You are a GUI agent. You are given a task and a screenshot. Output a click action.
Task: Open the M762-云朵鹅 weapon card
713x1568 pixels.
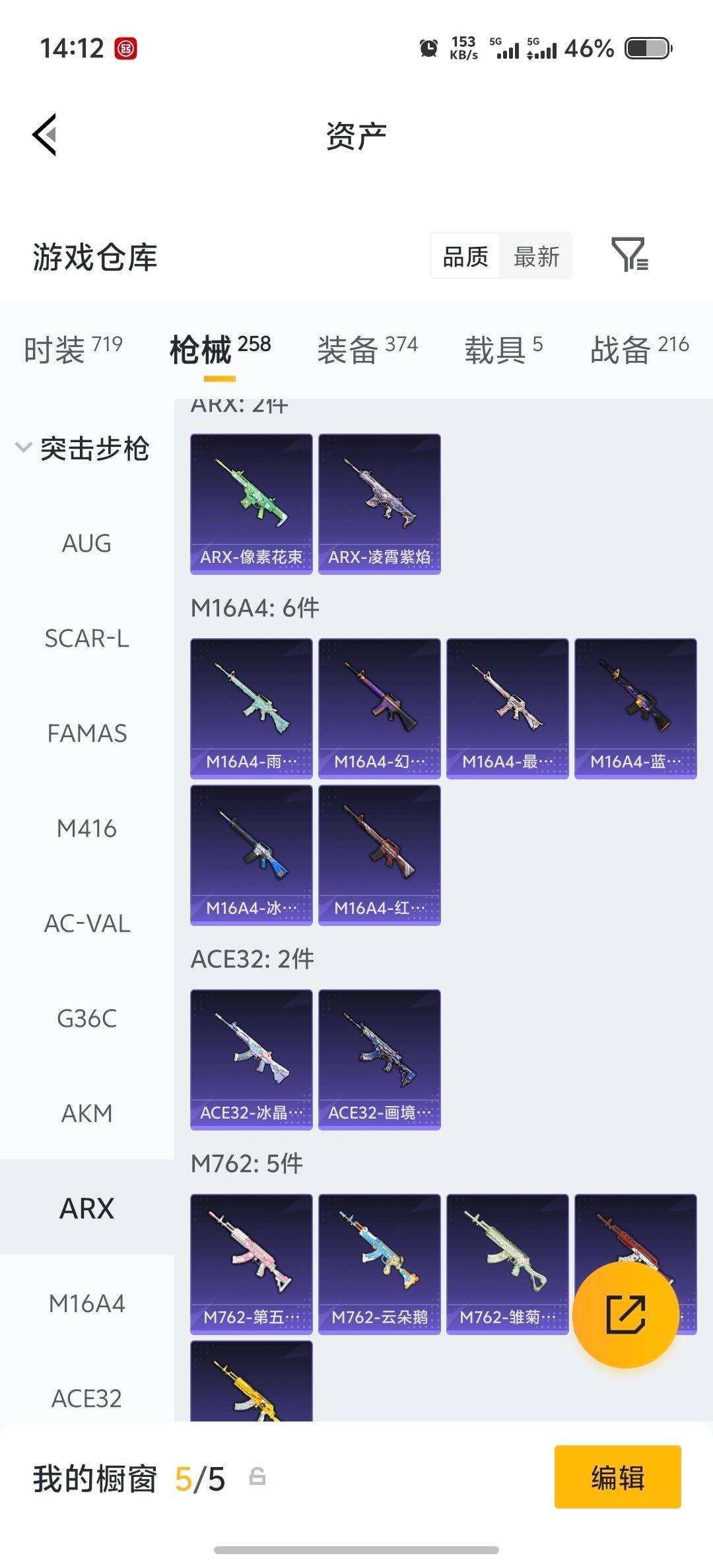point(379,1260)
